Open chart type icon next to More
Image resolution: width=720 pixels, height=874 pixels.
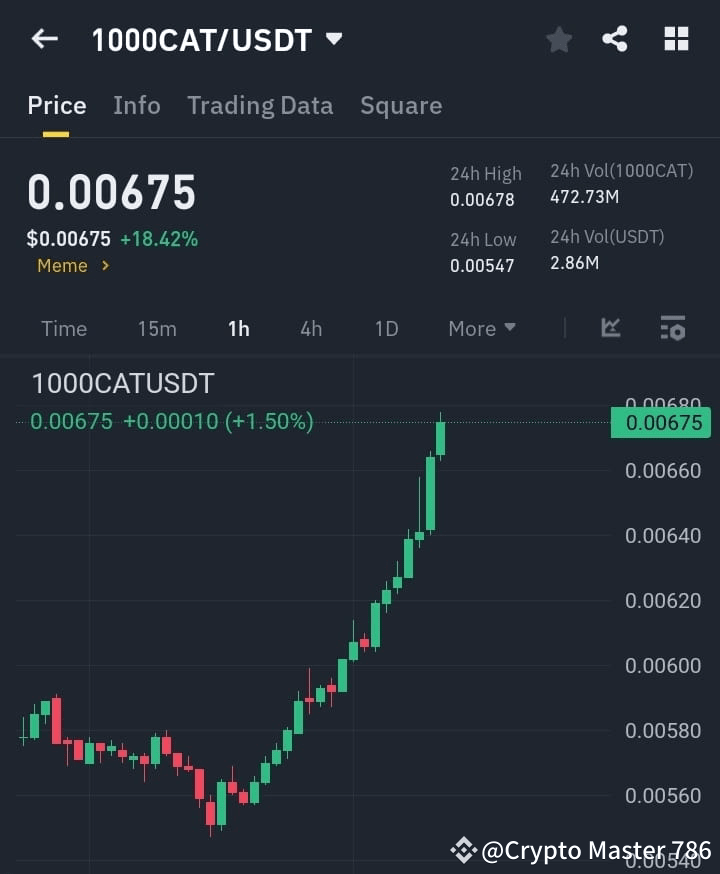tap(610, 328)
